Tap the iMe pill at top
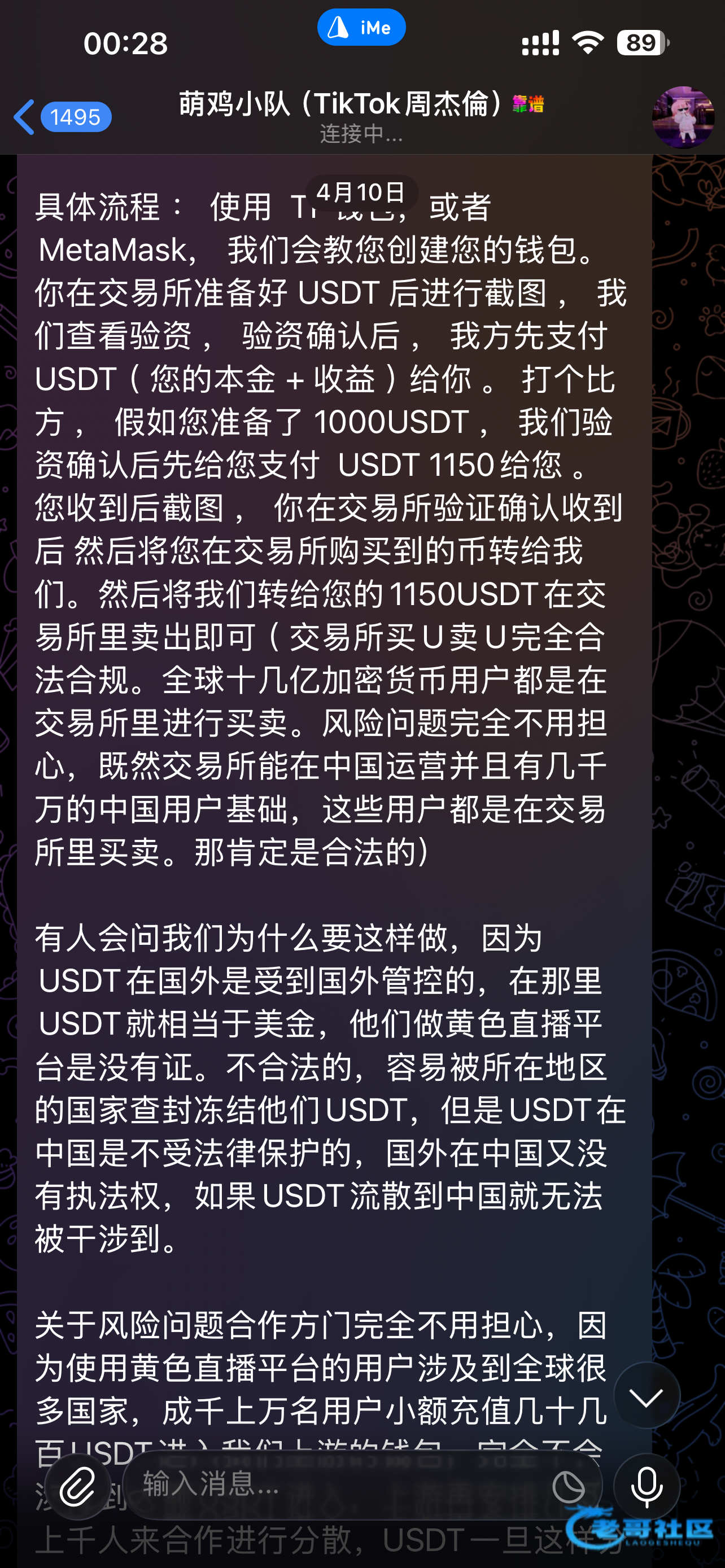 tap(361, 28)
